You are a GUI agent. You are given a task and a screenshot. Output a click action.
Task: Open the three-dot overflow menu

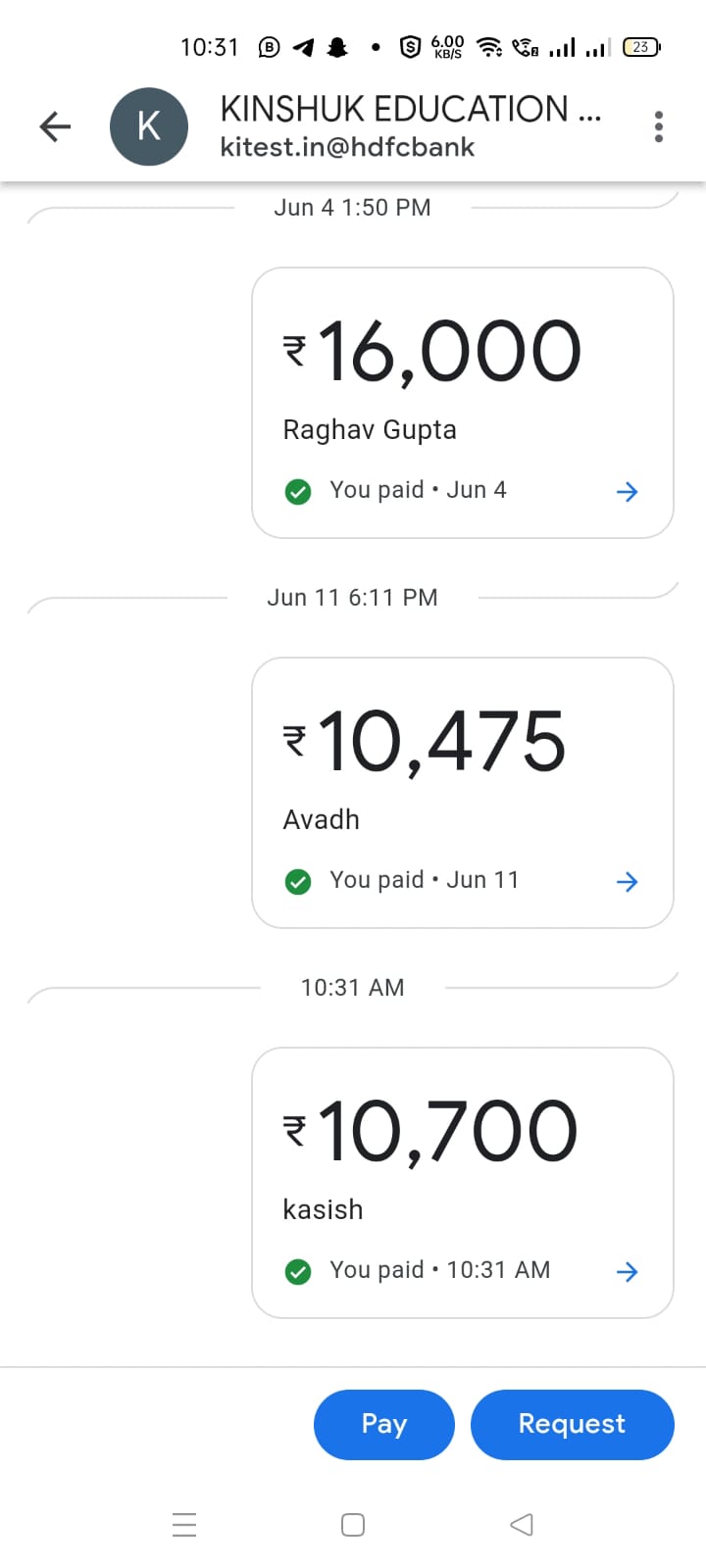click(658, 126)
